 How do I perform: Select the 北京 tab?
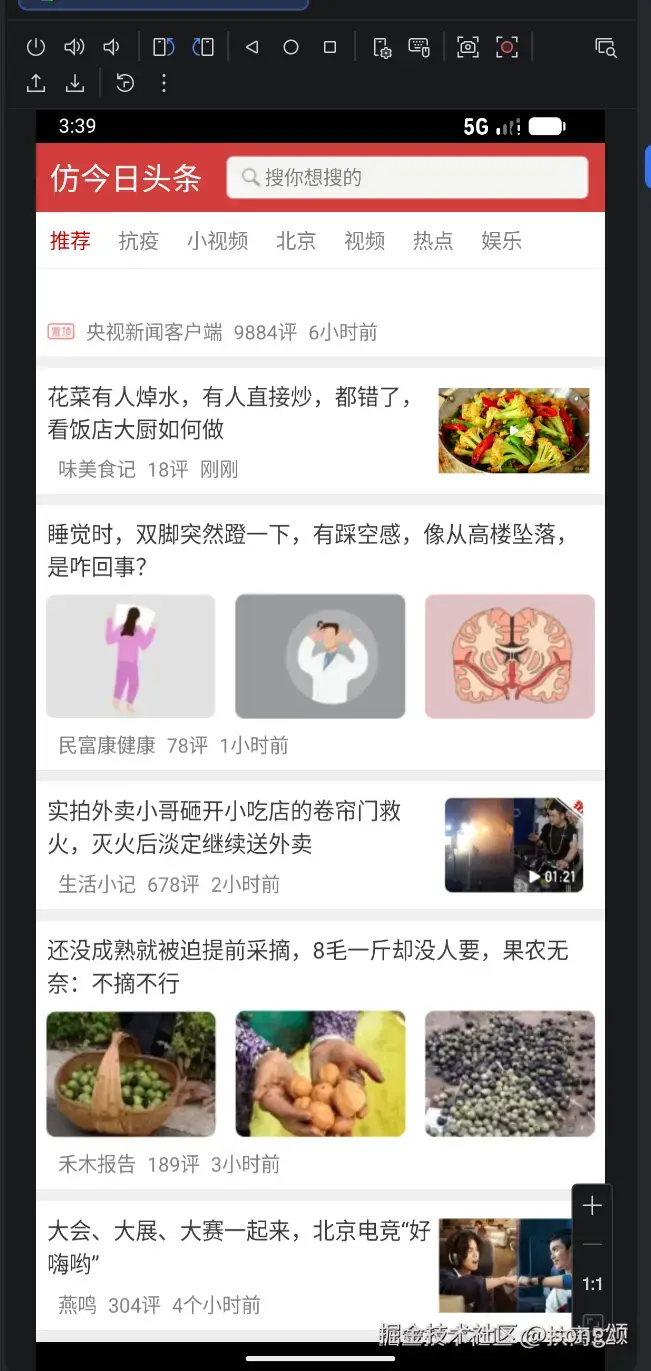[296, 241]
